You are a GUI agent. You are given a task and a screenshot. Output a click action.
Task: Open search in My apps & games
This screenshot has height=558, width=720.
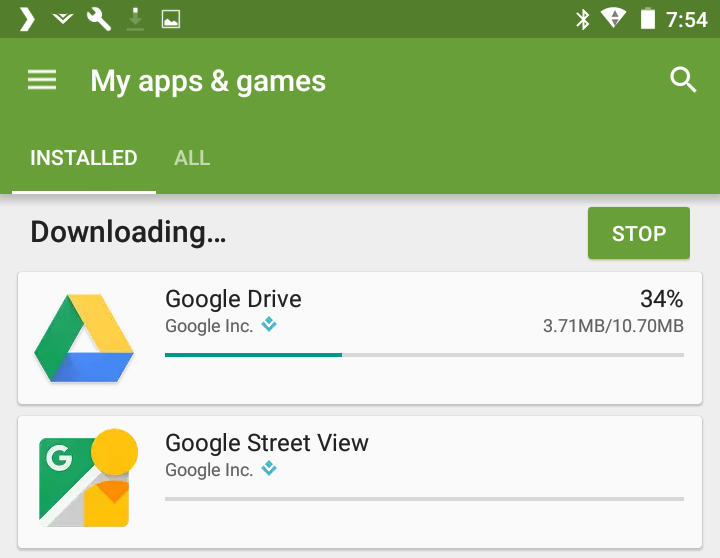pyautogui.click(x=683, y=81)
